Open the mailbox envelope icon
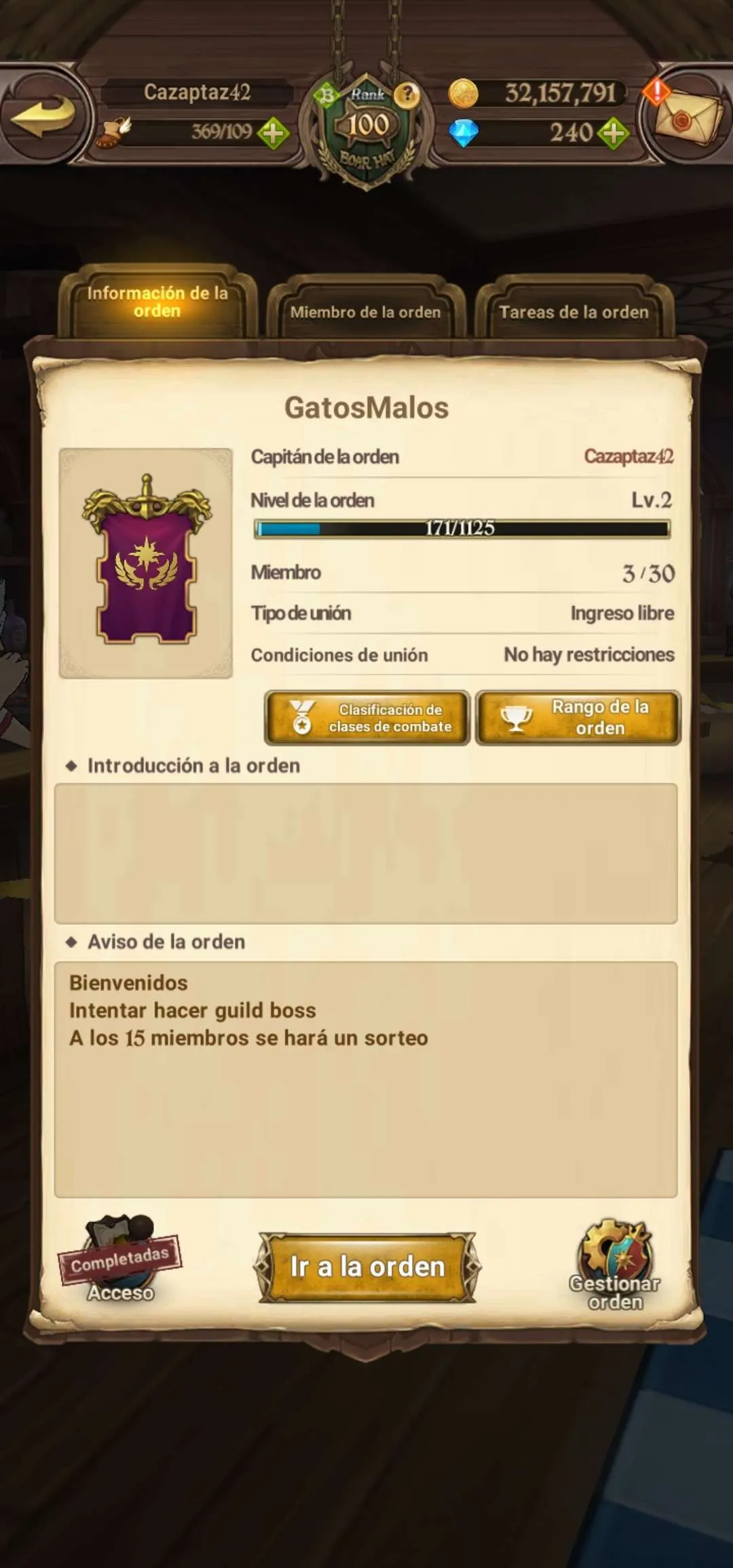733x1568 pixels. (687, 117)
